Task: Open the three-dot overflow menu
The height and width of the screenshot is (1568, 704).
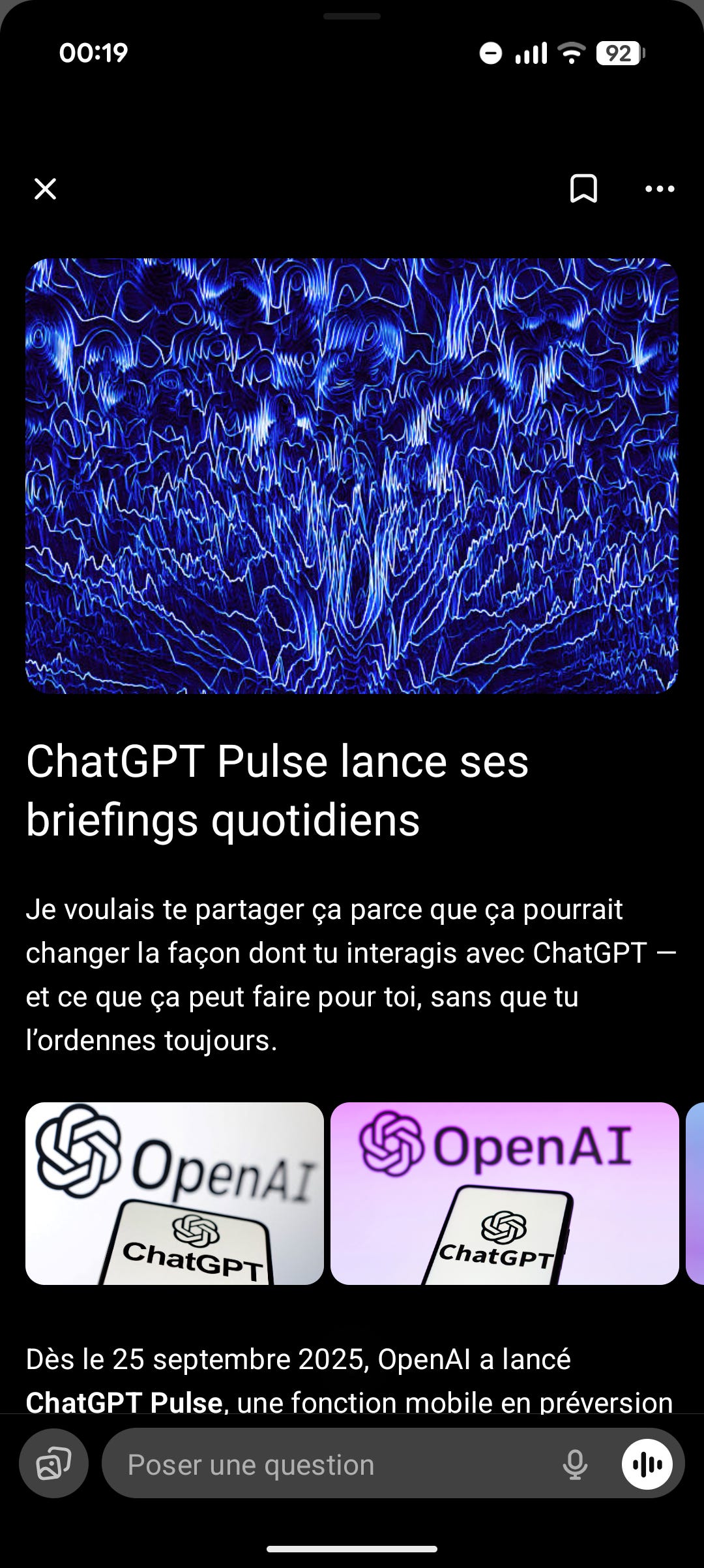Action: click(660, 189)
